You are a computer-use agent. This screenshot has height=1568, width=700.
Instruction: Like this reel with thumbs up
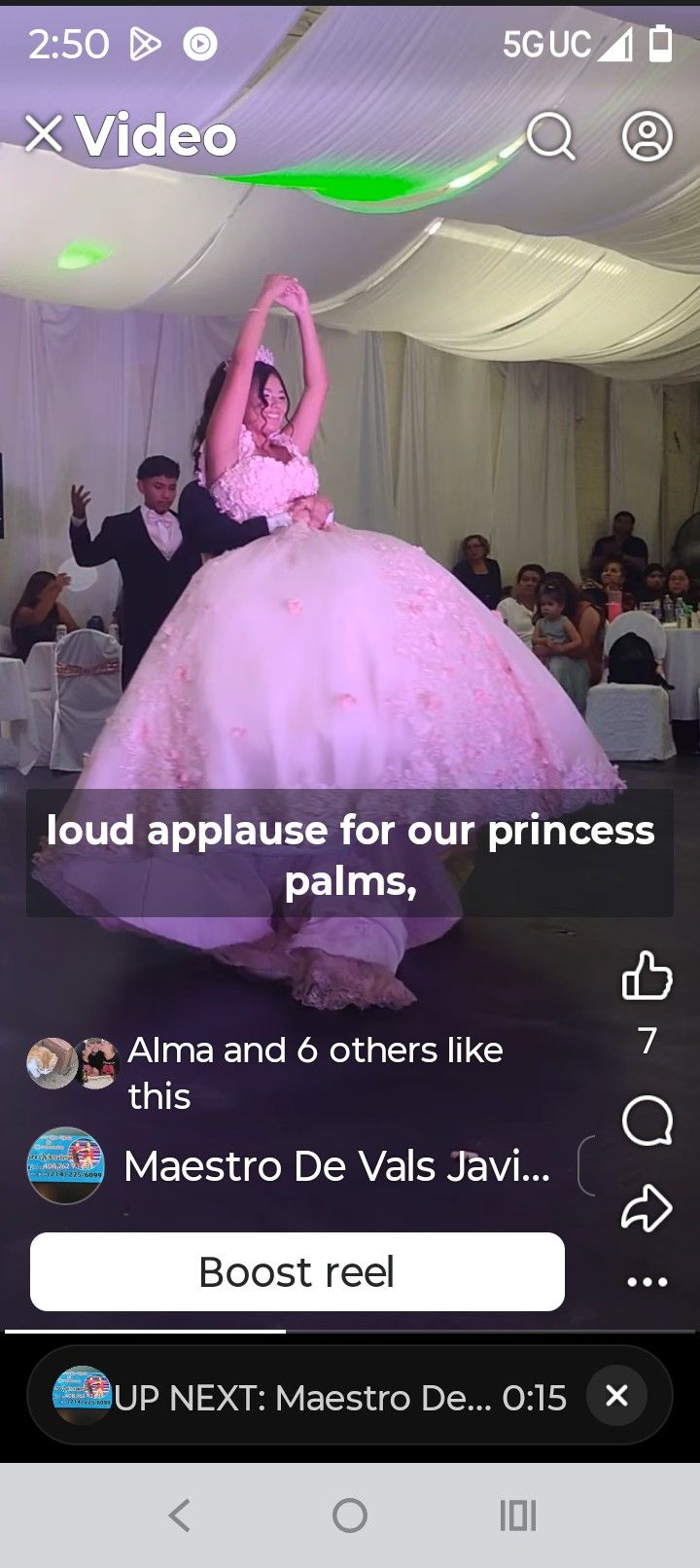[647, 976]
